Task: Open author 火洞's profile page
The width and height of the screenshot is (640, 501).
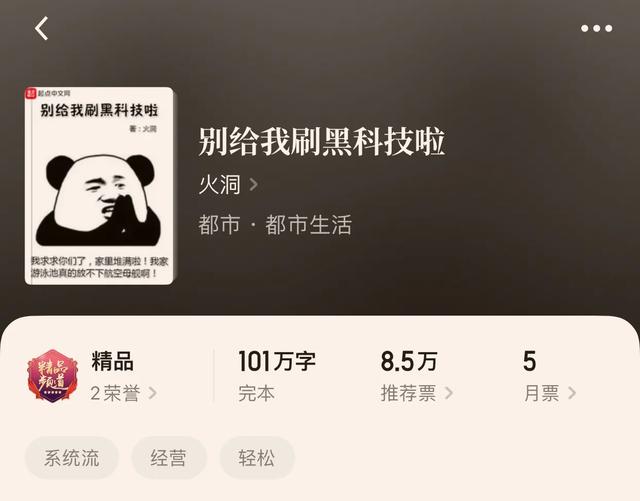Action: [228, 184]
